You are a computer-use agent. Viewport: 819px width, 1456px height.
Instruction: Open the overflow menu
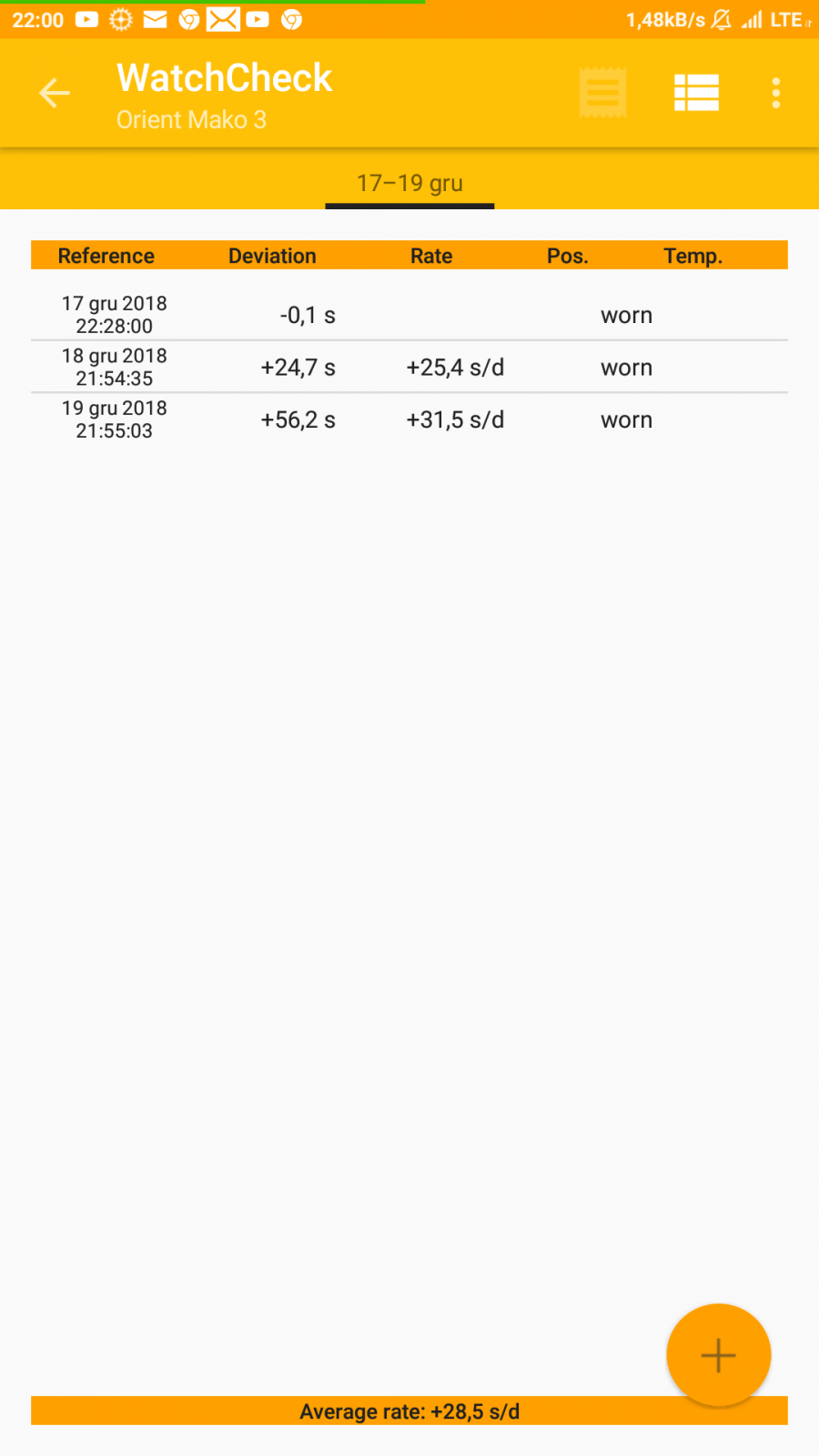(x=776, y=93)
